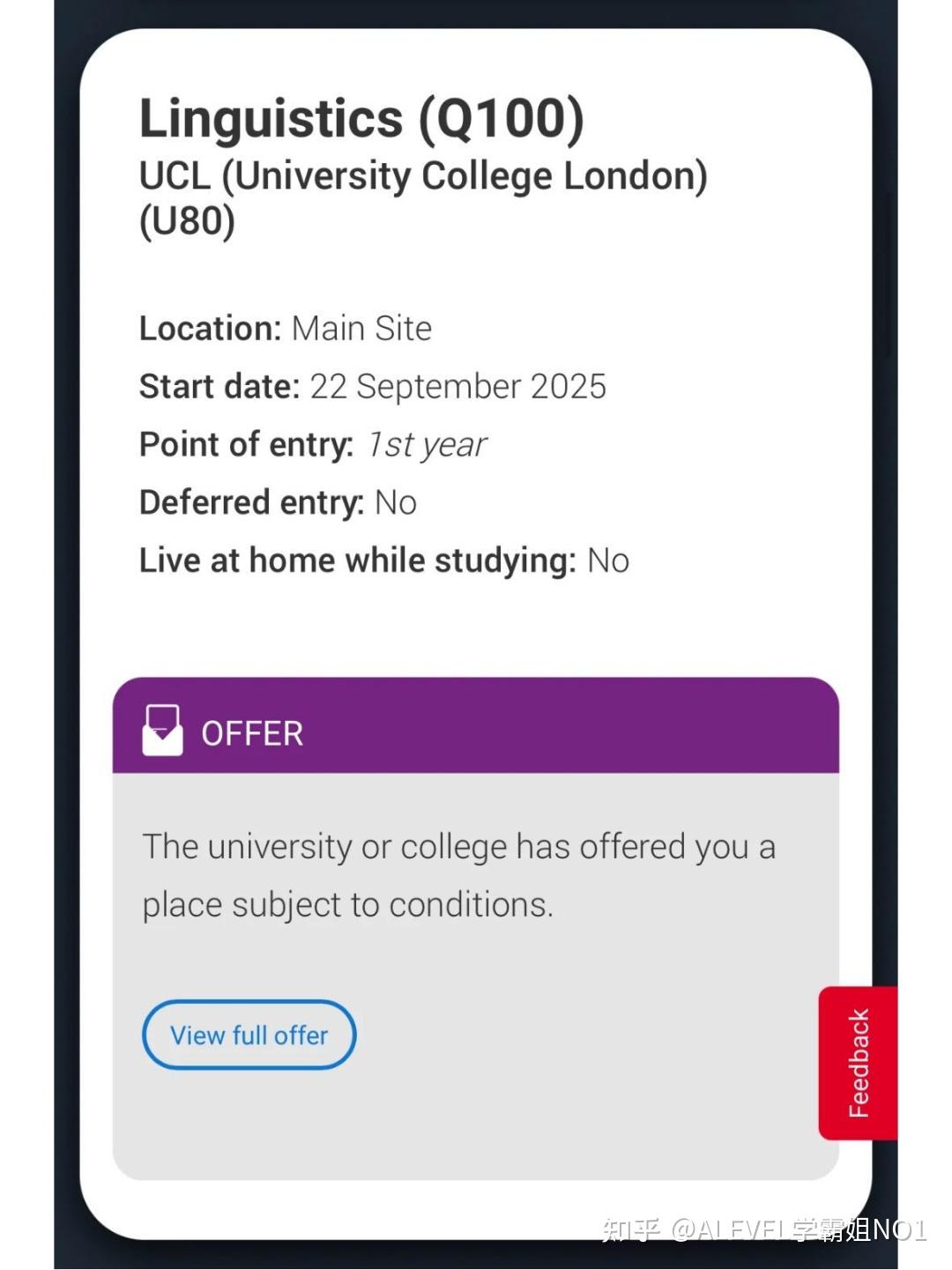The width and height of the screenshot is (952, 1270).
Task: Click the View full offer outlined button
Action: click(248, 1035)
